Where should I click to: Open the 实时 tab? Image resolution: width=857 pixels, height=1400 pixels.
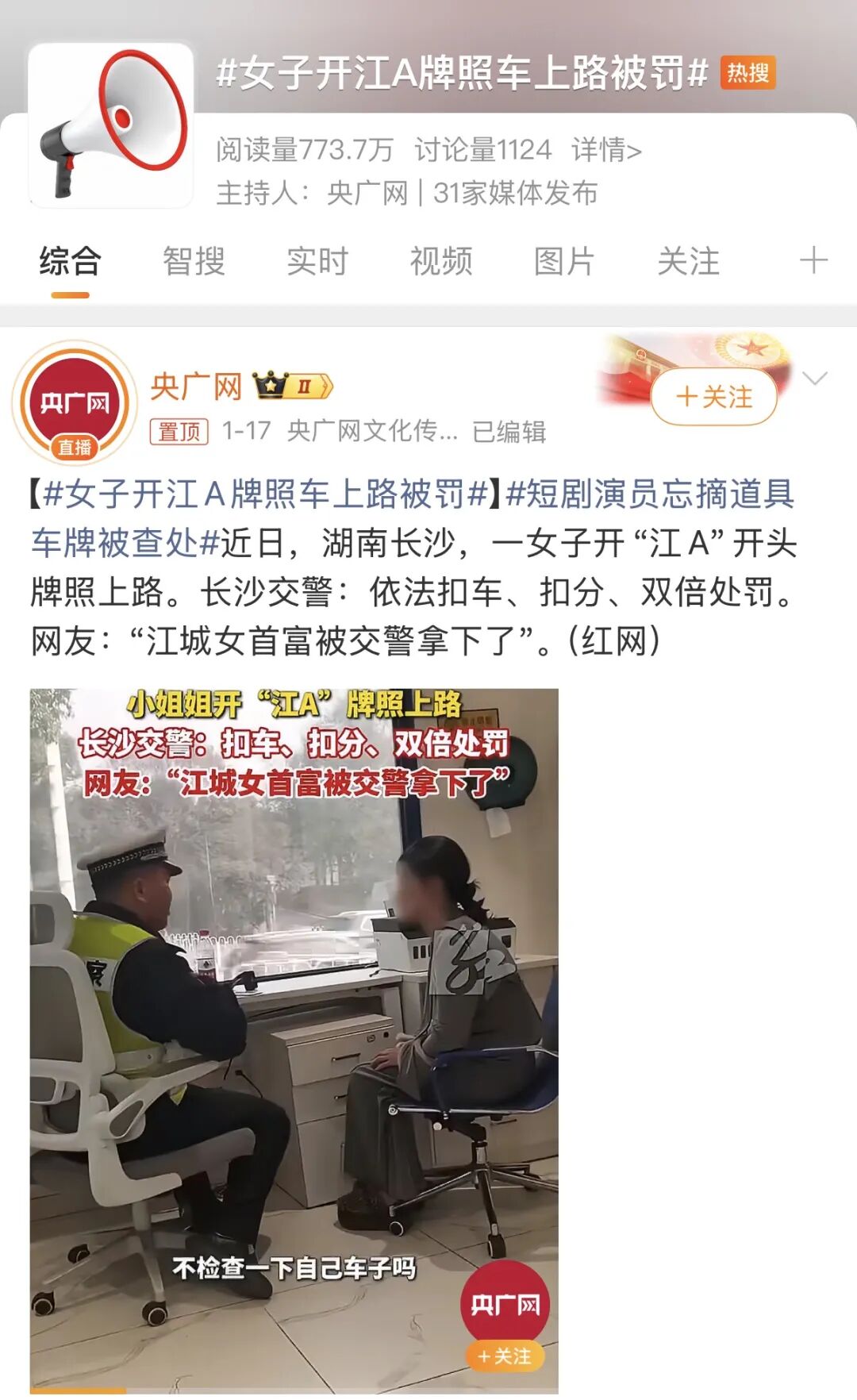pos(317,261)
